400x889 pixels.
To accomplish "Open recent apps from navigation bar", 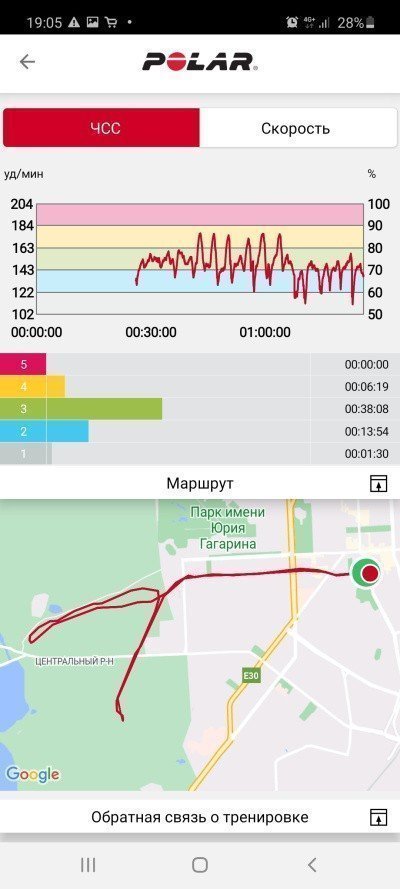I will pyautogui.click(x=88, y=865).
